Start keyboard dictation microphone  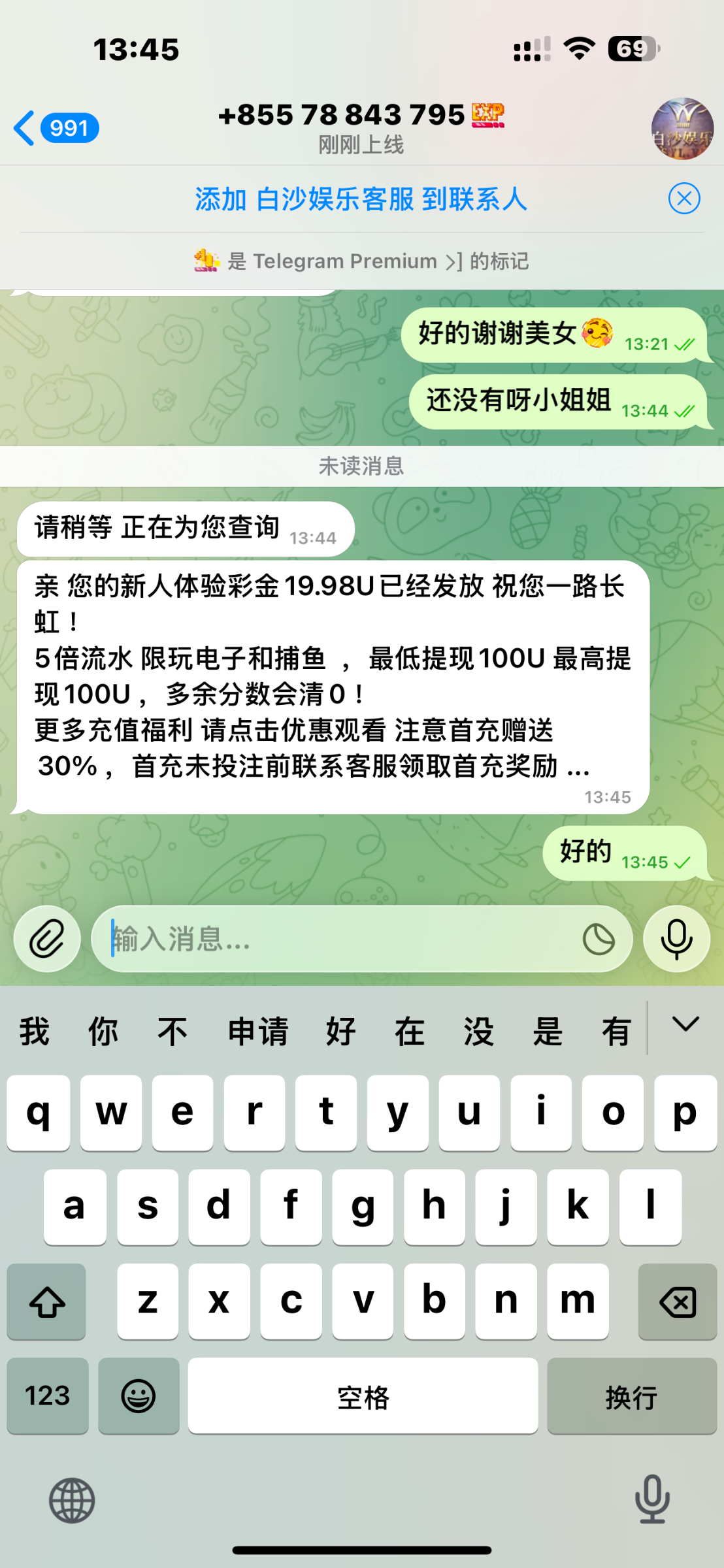click(x=652, y=1499)
